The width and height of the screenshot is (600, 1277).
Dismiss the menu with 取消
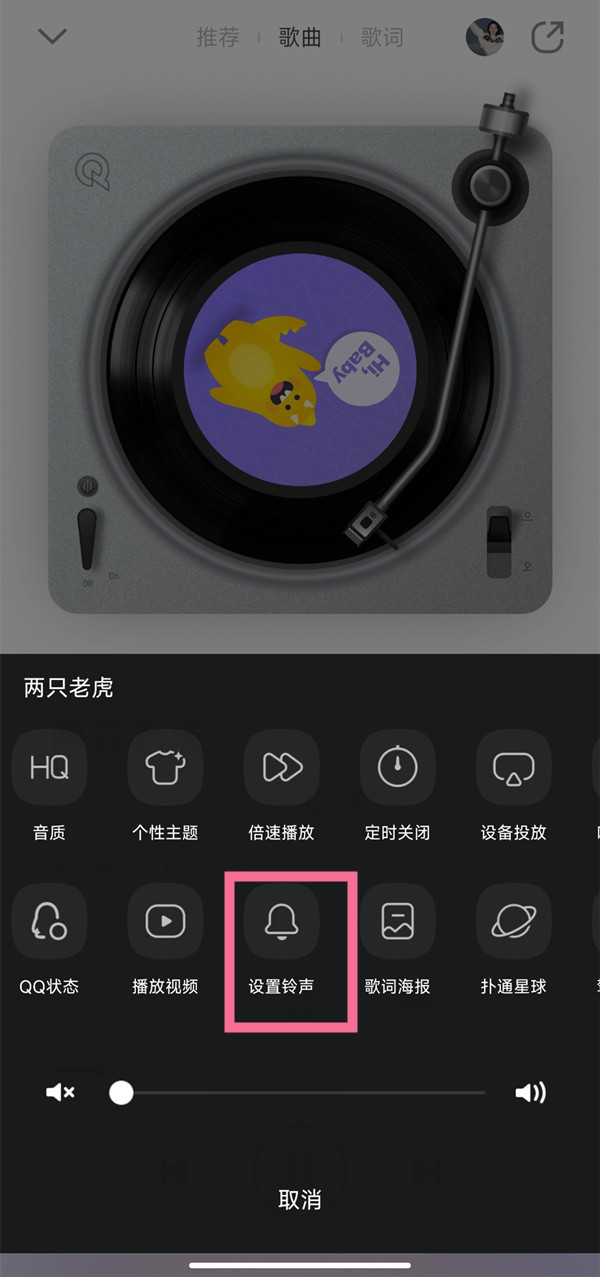300,1200
